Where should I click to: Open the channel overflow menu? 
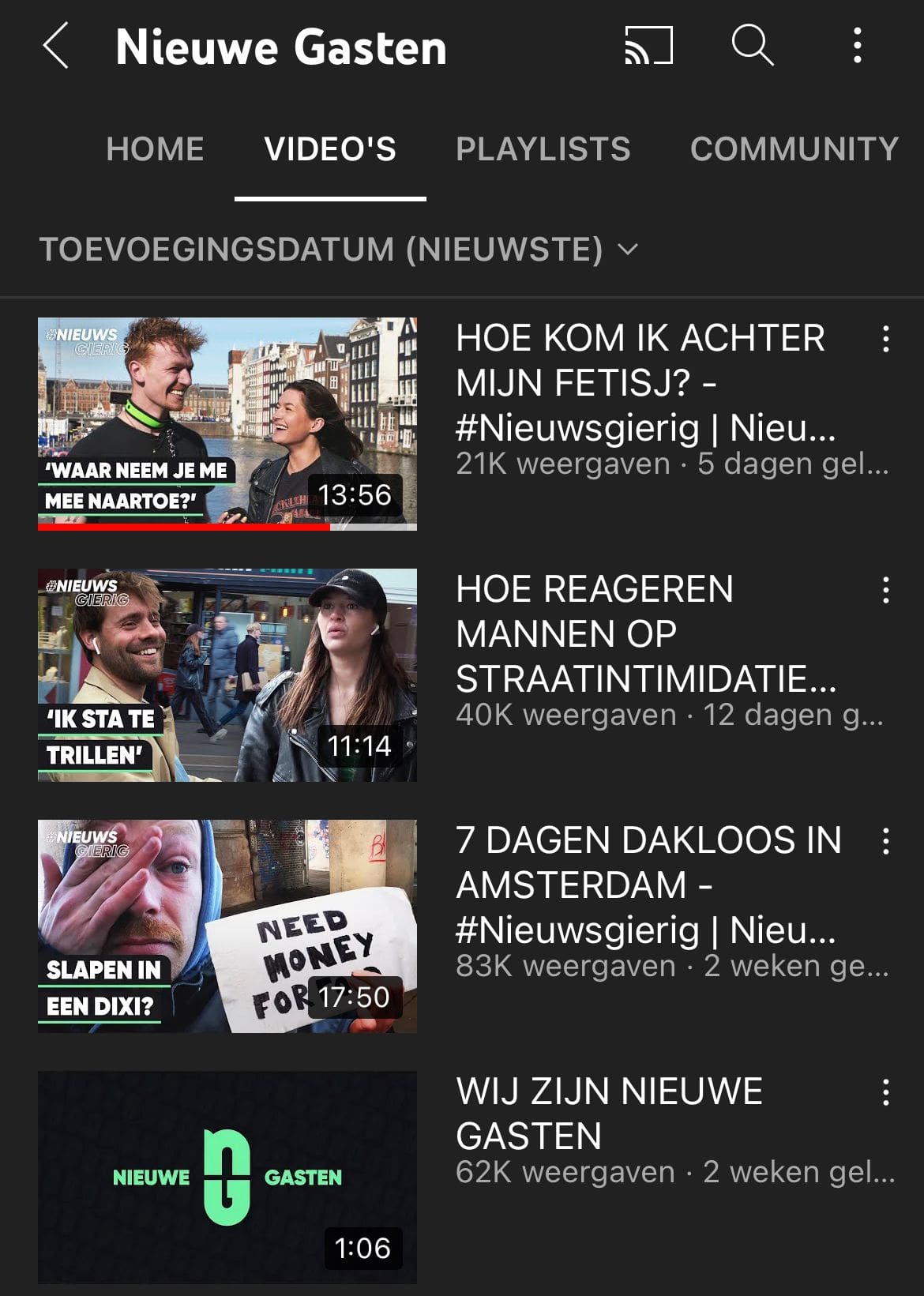point(857,45)
